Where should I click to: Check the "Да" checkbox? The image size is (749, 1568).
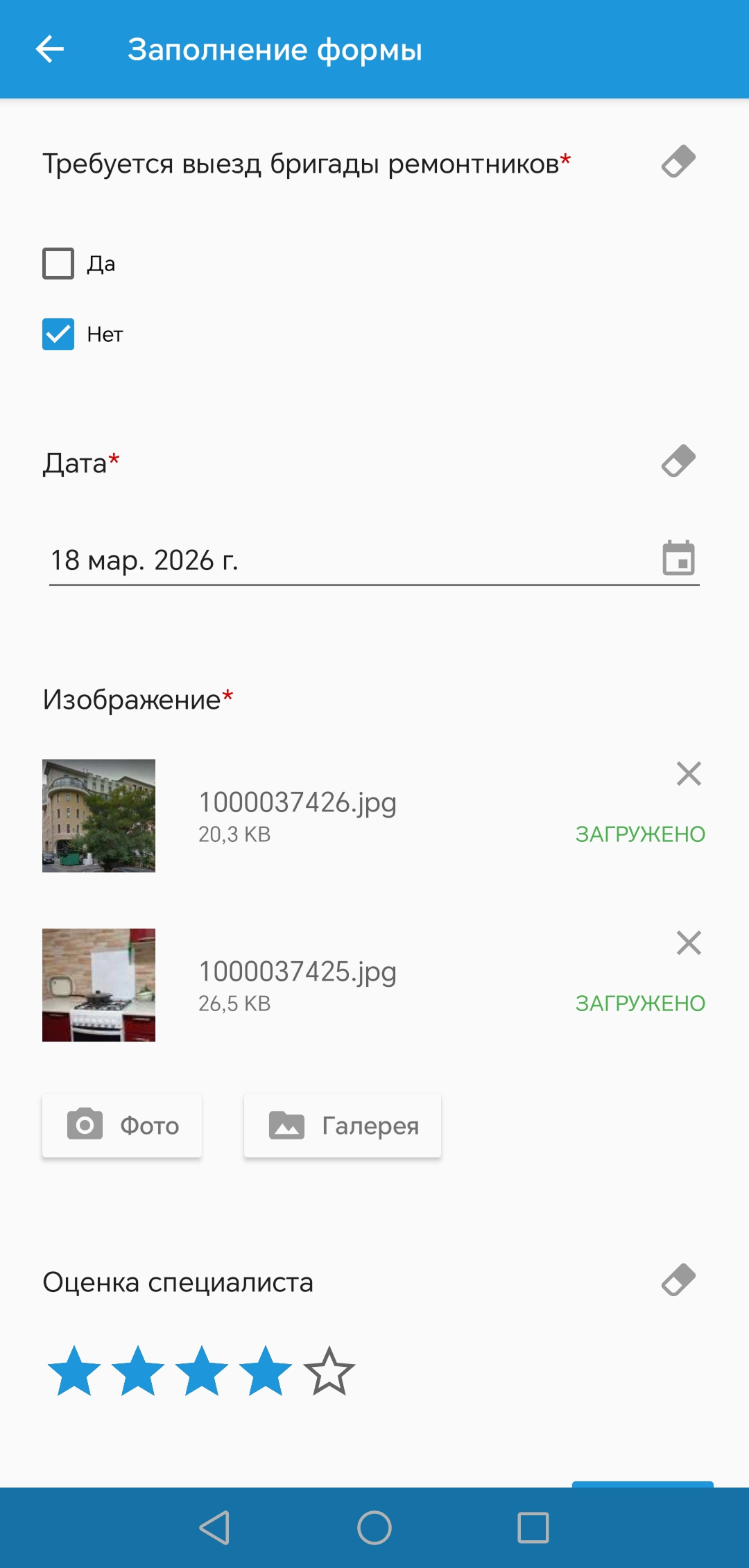(x=58, y=263)
